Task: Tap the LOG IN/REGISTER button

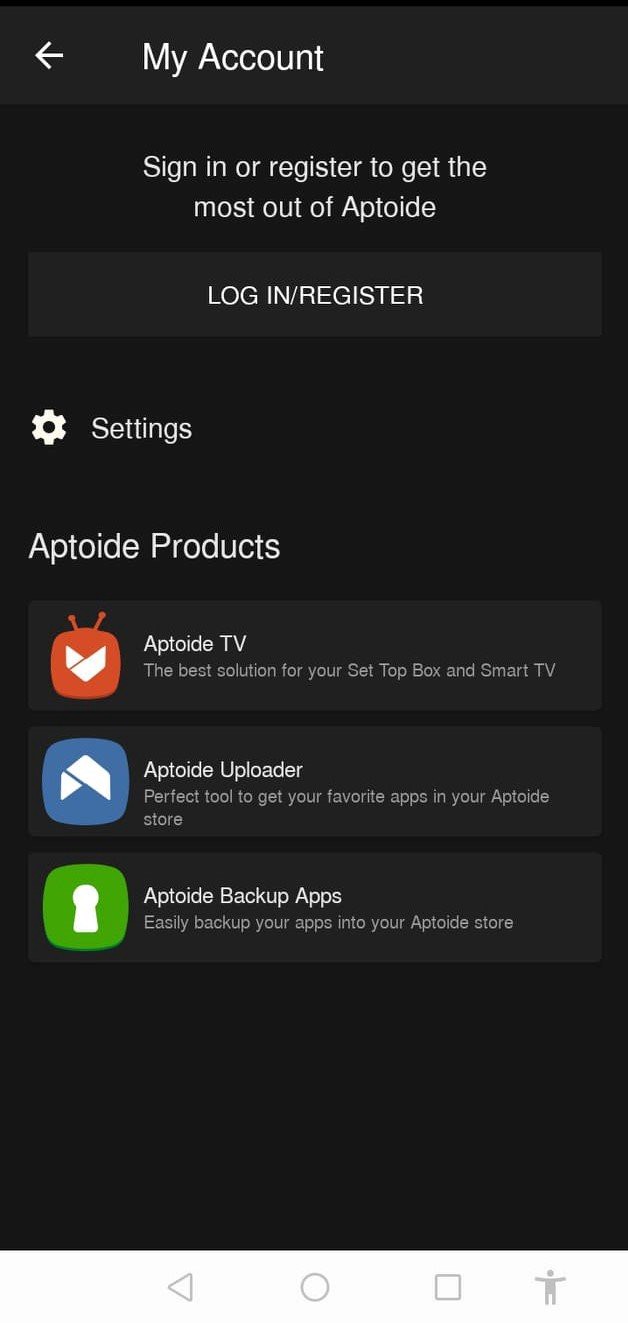Action: click(314, 295)
